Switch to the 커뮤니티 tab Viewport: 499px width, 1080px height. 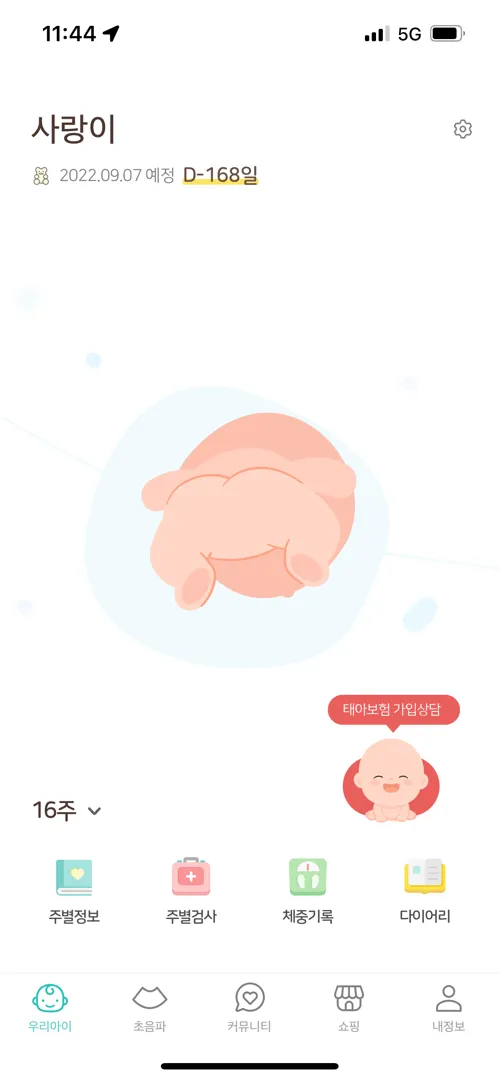(x=250, y=1008)
